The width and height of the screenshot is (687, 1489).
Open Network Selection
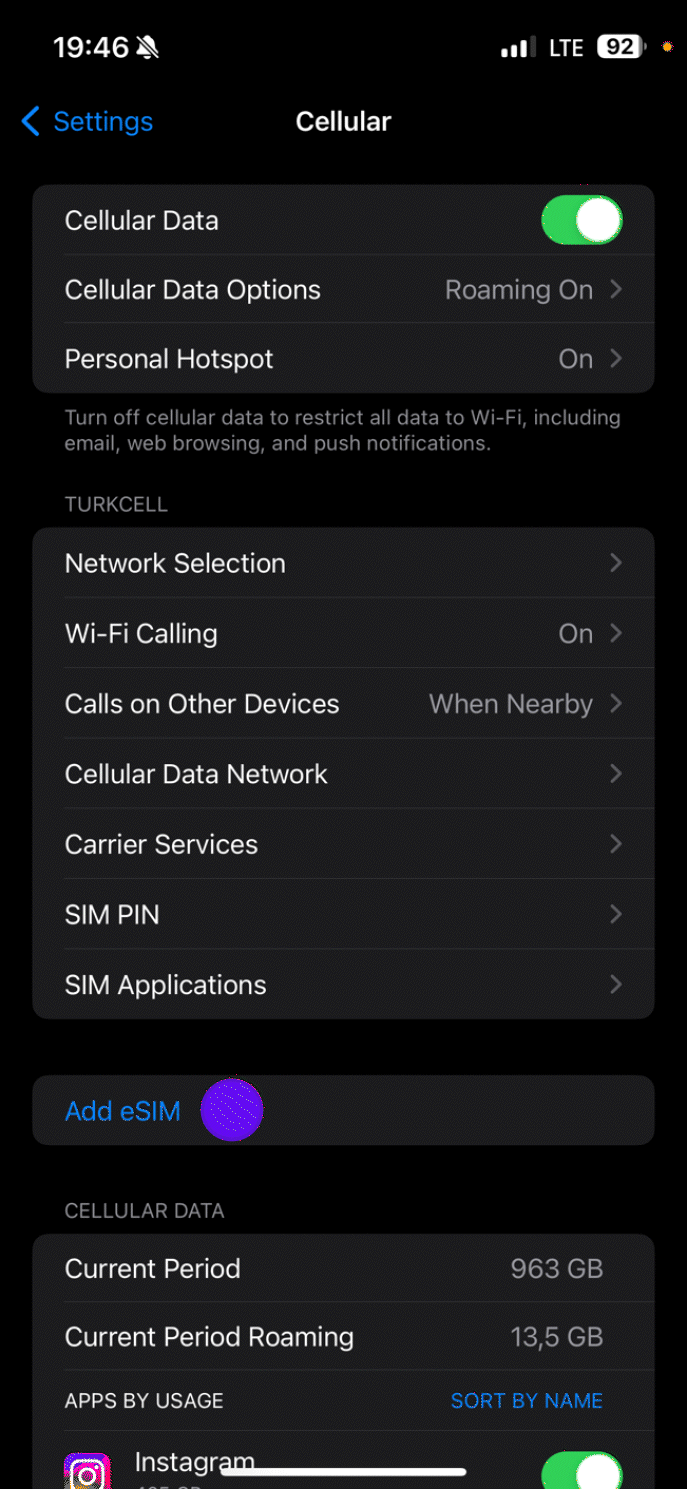[x=343, y=563]
